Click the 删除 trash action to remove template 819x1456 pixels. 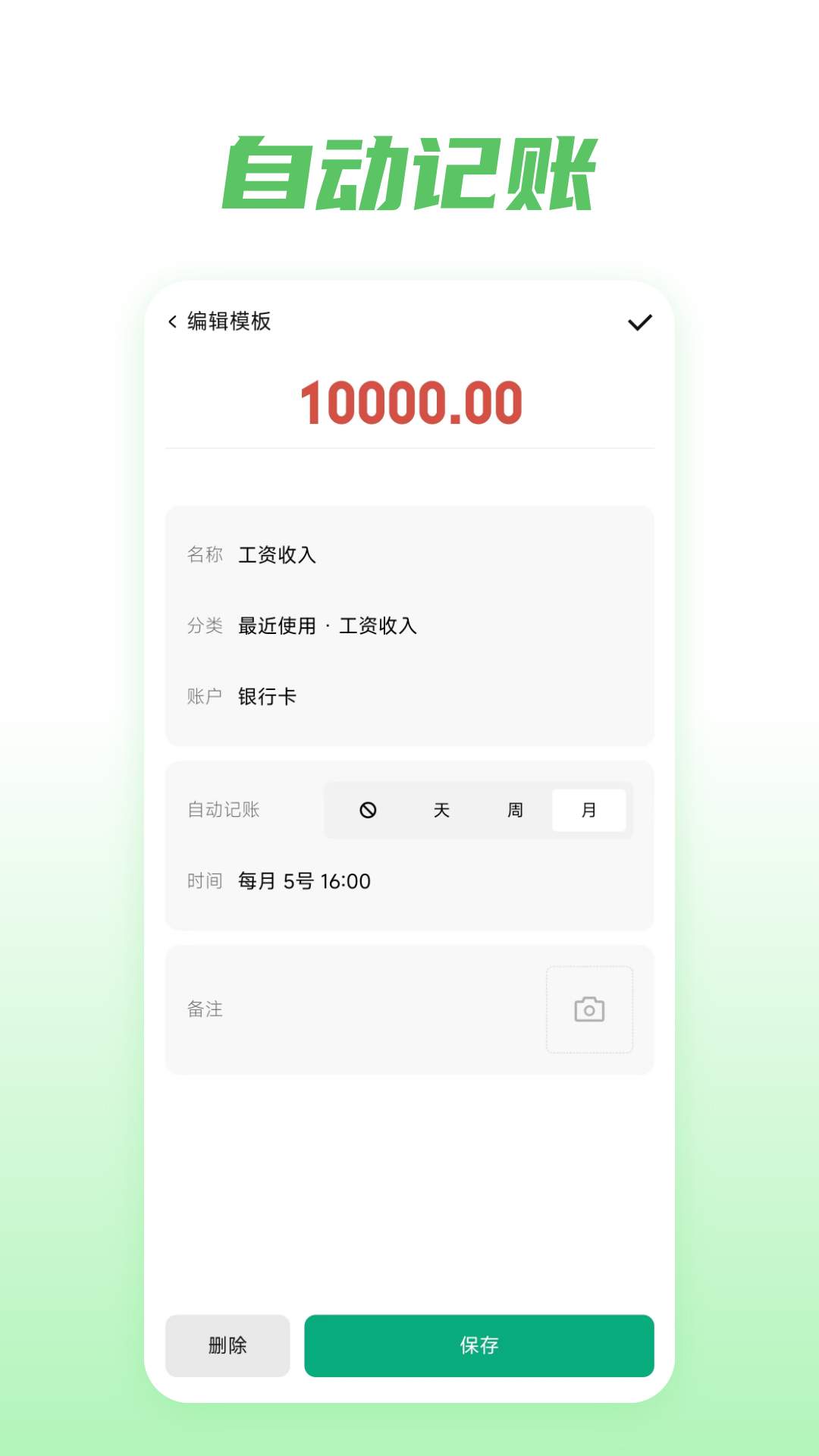(x=227, y=1345)
